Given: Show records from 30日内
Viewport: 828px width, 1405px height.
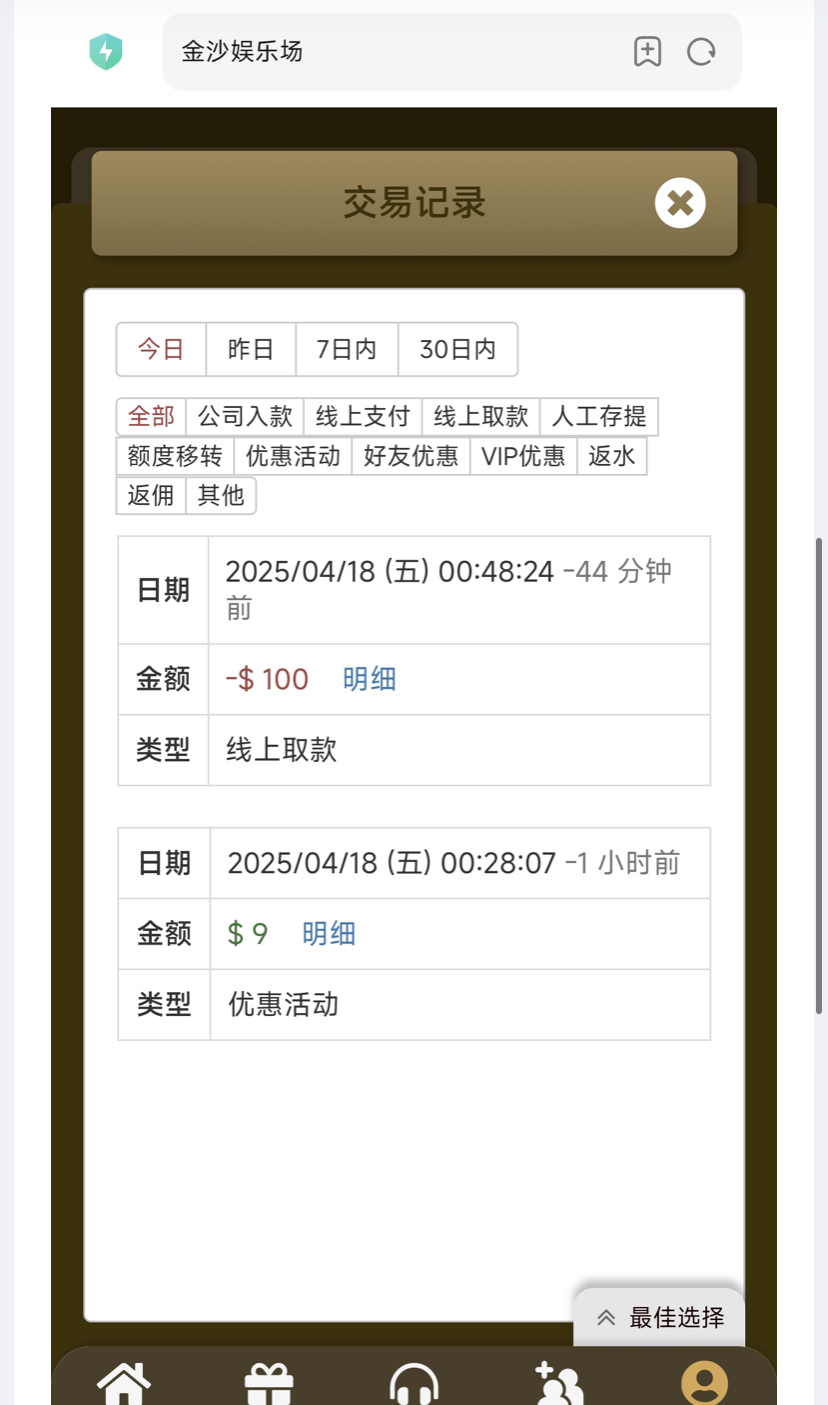Looking at the screenshot, I should click(x=458, y=349).
